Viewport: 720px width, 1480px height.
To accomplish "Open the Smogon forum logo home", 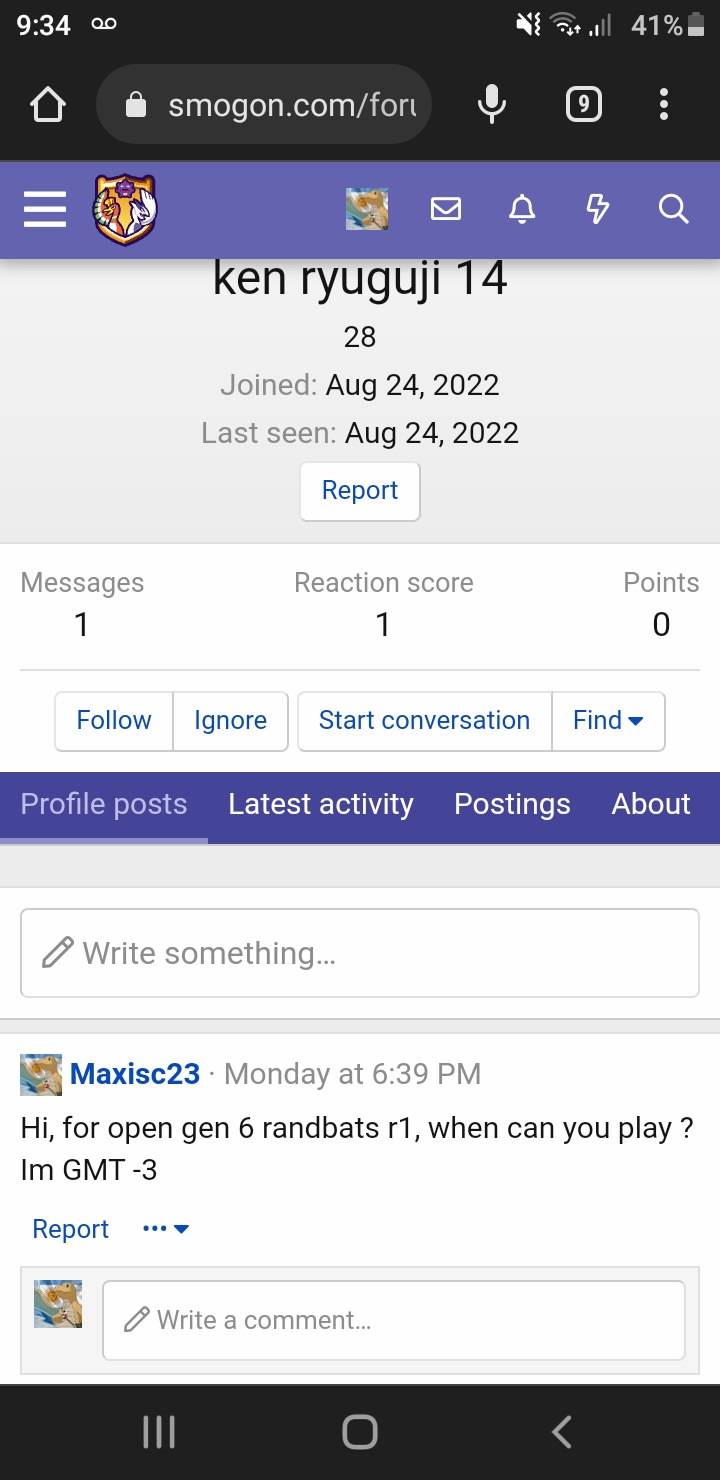I will point(126,209).
